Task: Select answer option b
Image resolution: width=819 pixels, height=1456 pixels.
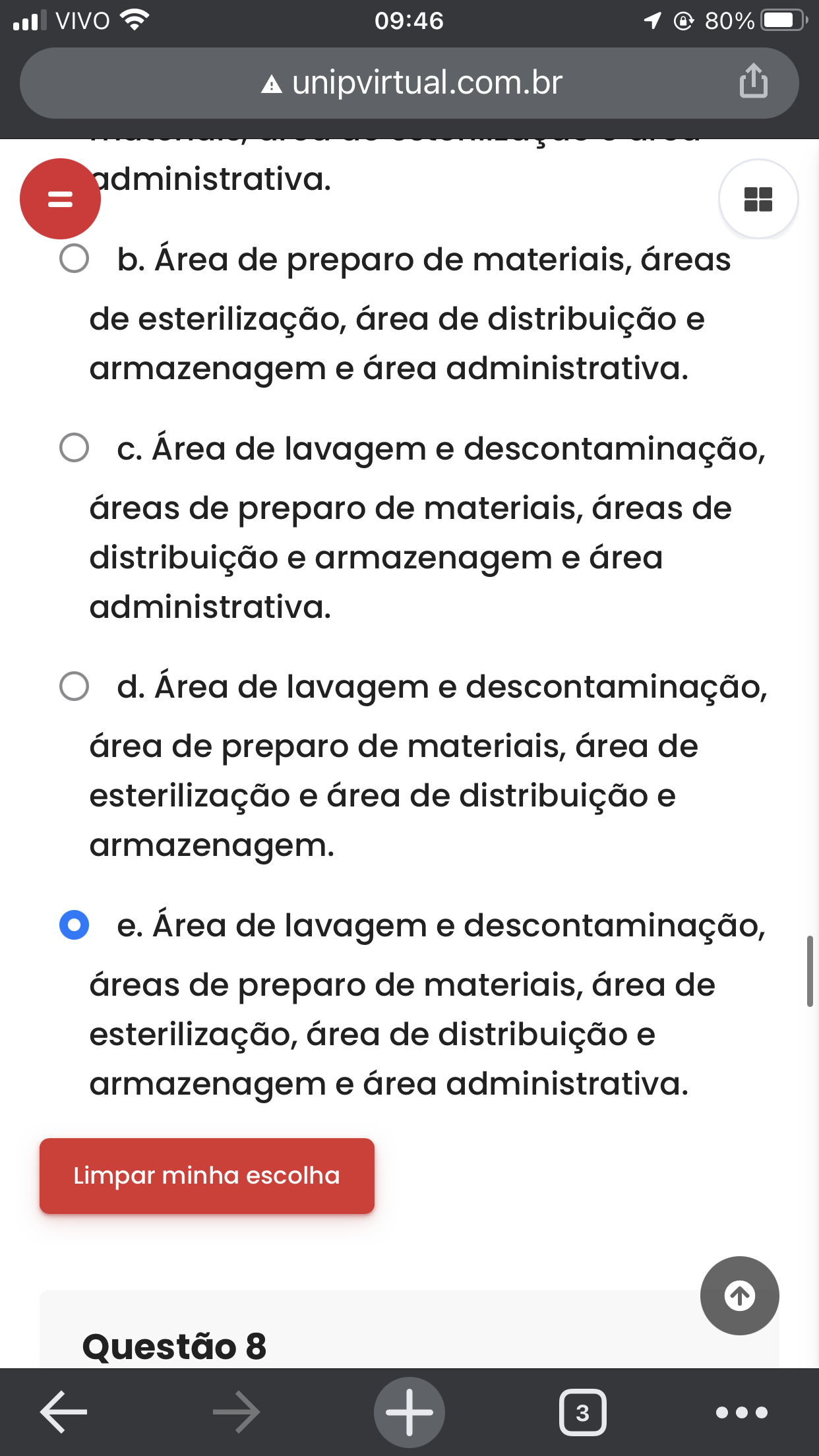Action: pyautogui.click(x=74, y=258)
